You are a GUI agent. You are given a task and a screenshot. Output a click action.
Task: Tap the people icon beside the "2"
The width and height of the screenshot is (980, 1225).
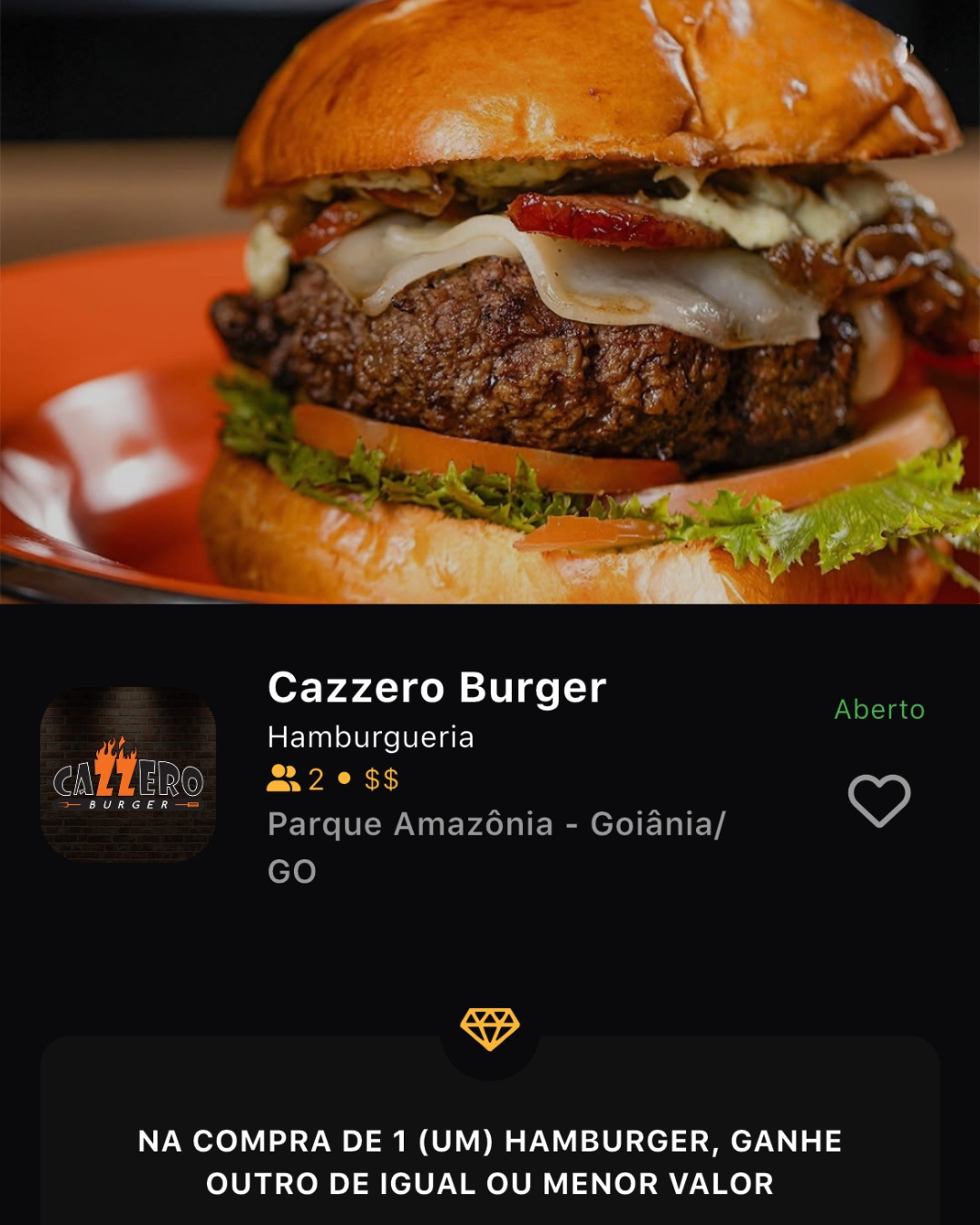click(284, 777)
